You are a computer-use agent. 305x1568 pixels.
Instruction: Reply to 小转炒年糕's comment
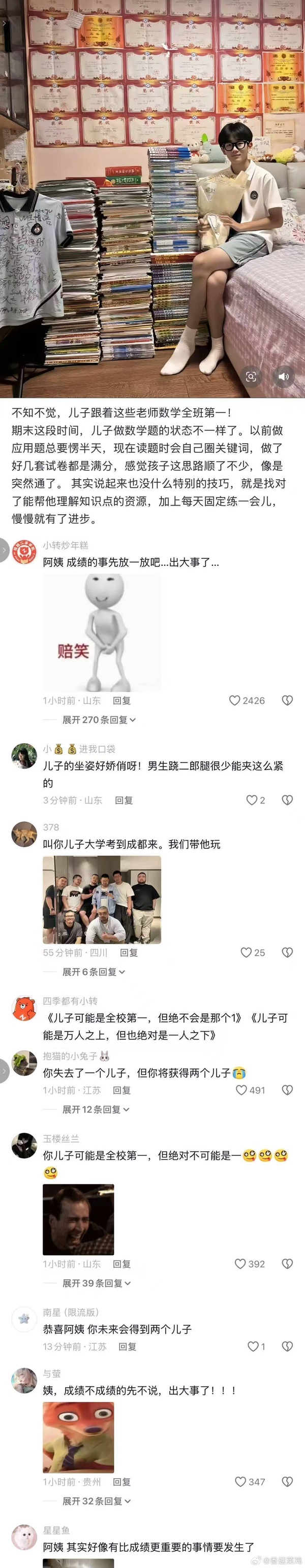122,700
